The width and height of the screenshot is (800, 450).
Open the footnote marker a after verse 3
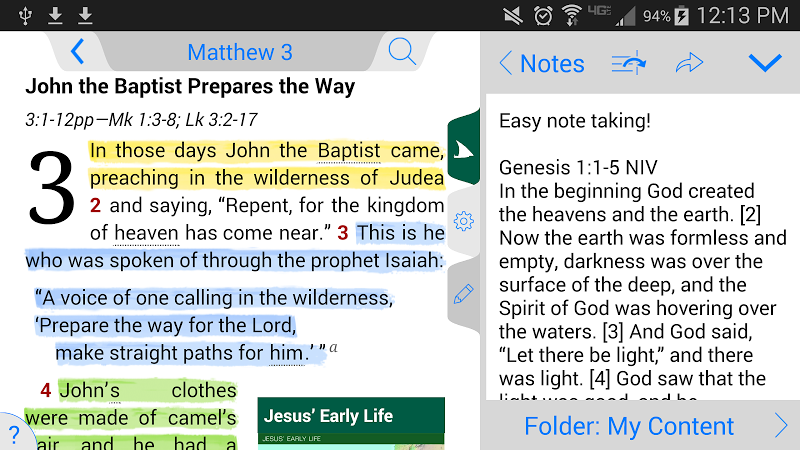334,348
